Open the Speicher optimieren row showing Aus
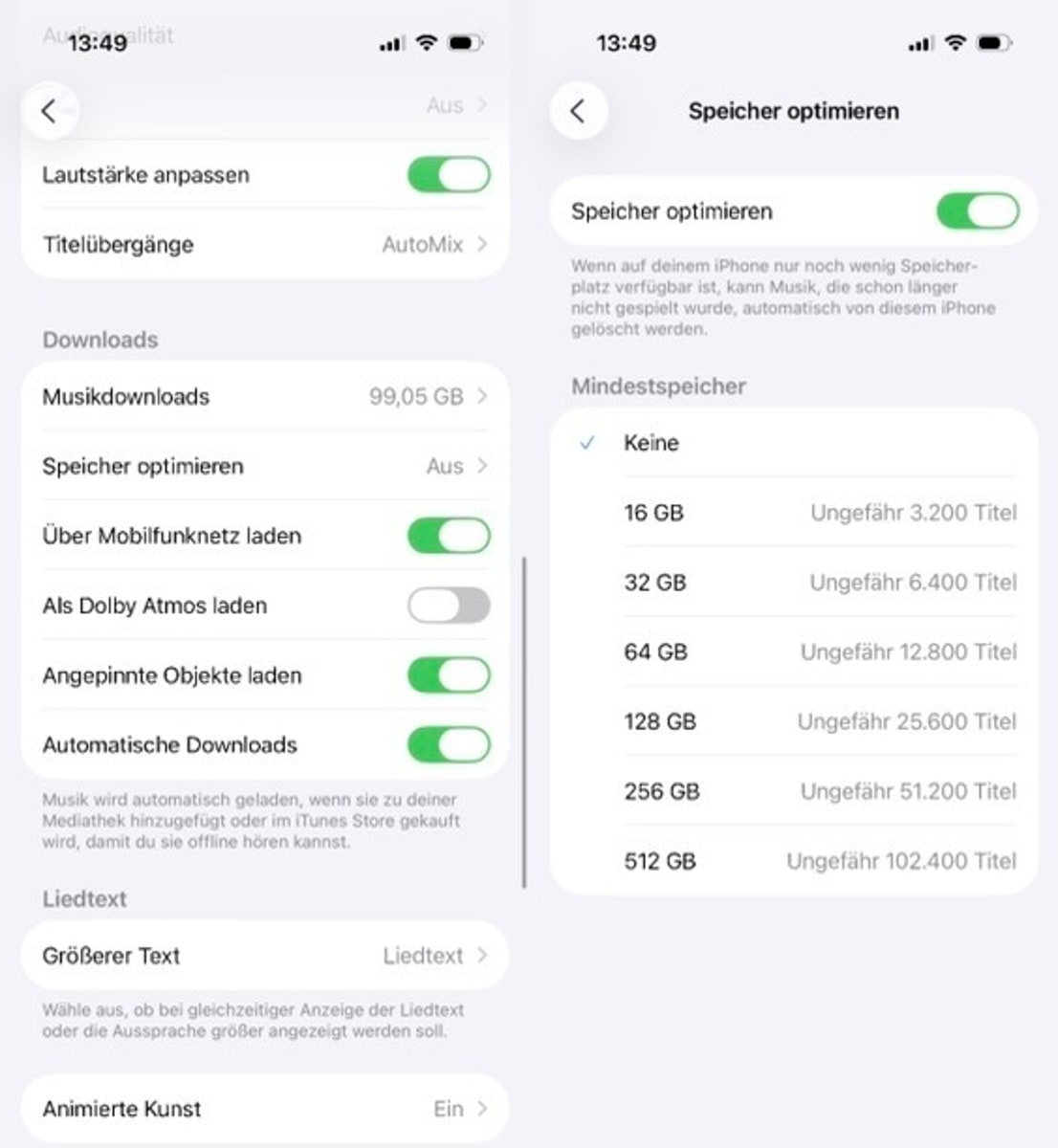This screenshot has width=1058, height=1148. (264, 467)
